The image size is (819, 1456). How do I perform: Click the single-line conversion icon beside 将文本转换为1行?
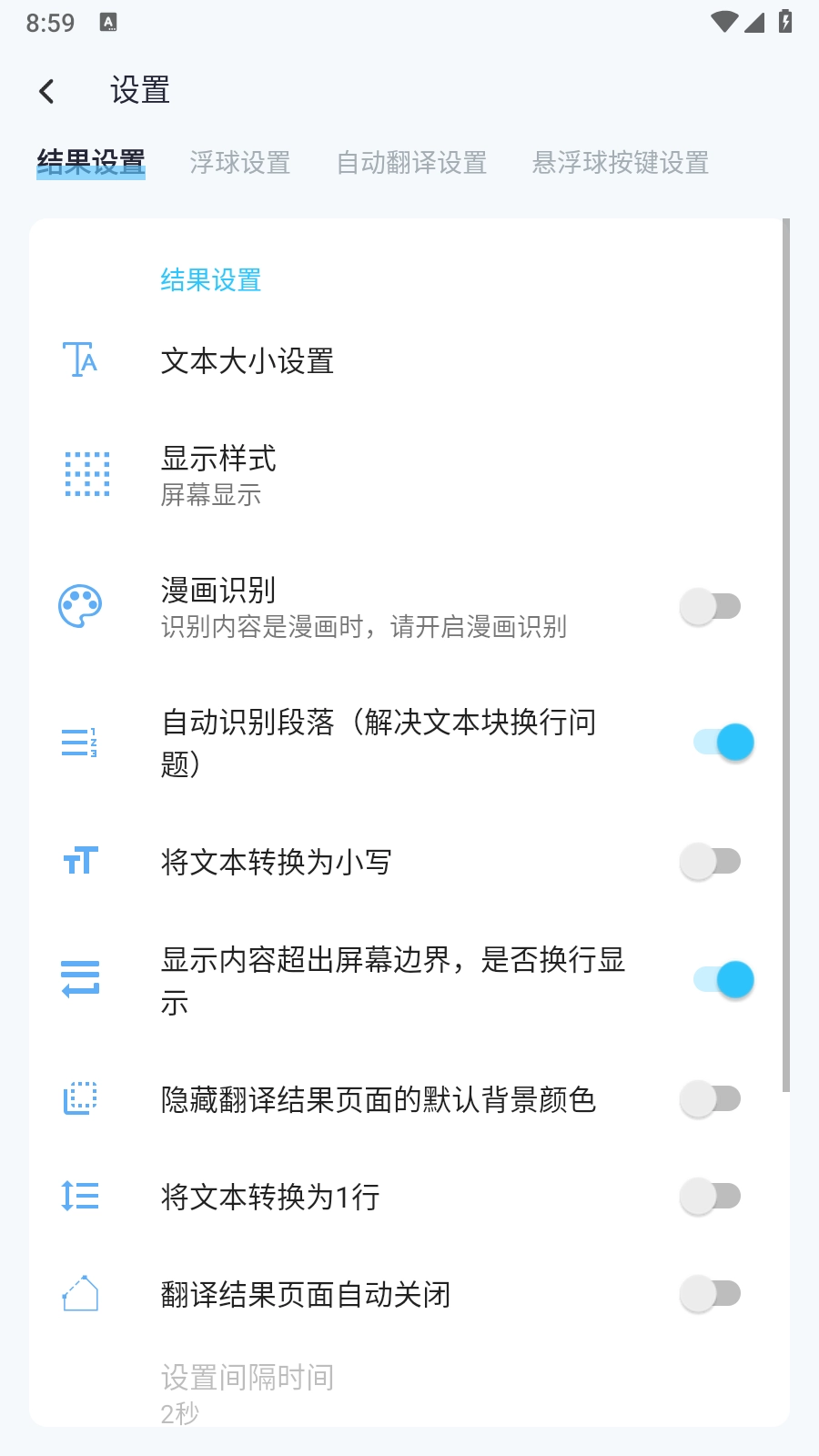tap(80, 1197)
